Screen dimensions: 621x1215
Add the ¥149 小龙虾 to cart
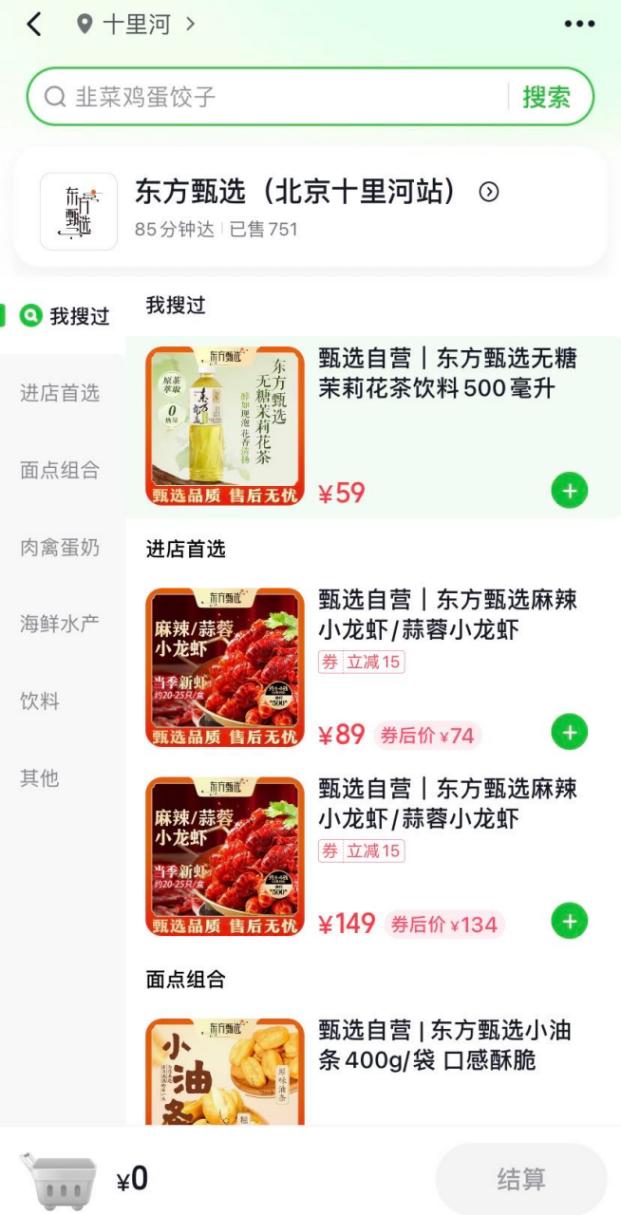569,920
